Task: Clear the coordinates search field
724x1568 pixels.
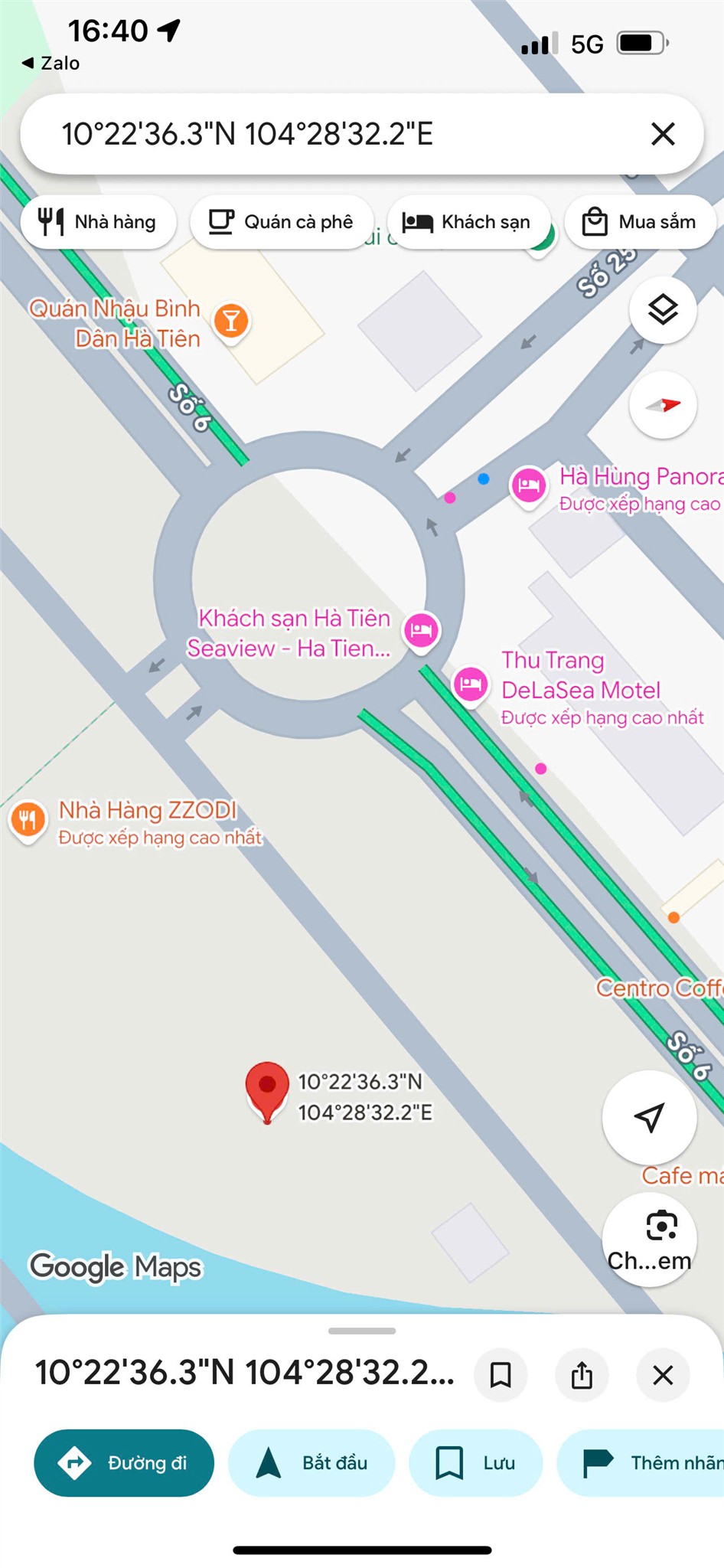Action: (x=663, y=134)
